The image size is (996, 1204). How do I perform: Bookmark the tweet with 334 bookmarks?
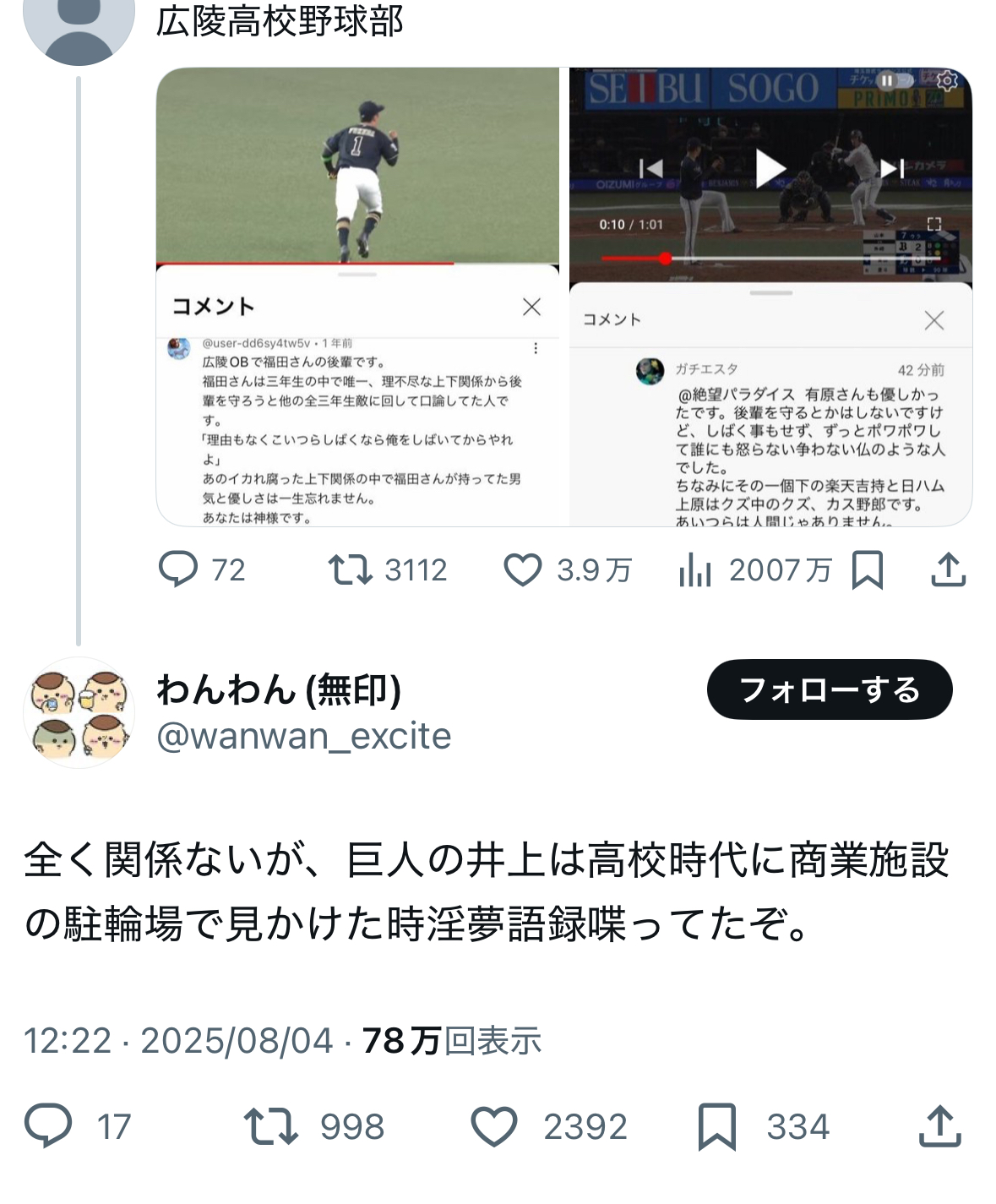click(x=716, y=1125)
